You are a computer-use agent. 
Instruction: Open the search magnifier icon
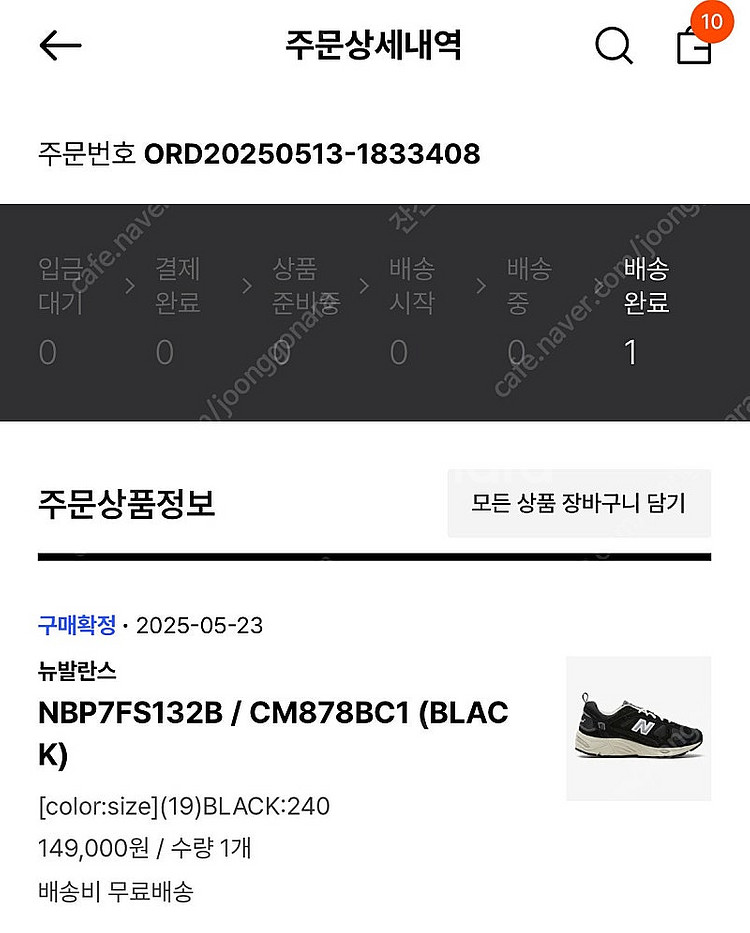pyautogui.click(x=613, y=45)
